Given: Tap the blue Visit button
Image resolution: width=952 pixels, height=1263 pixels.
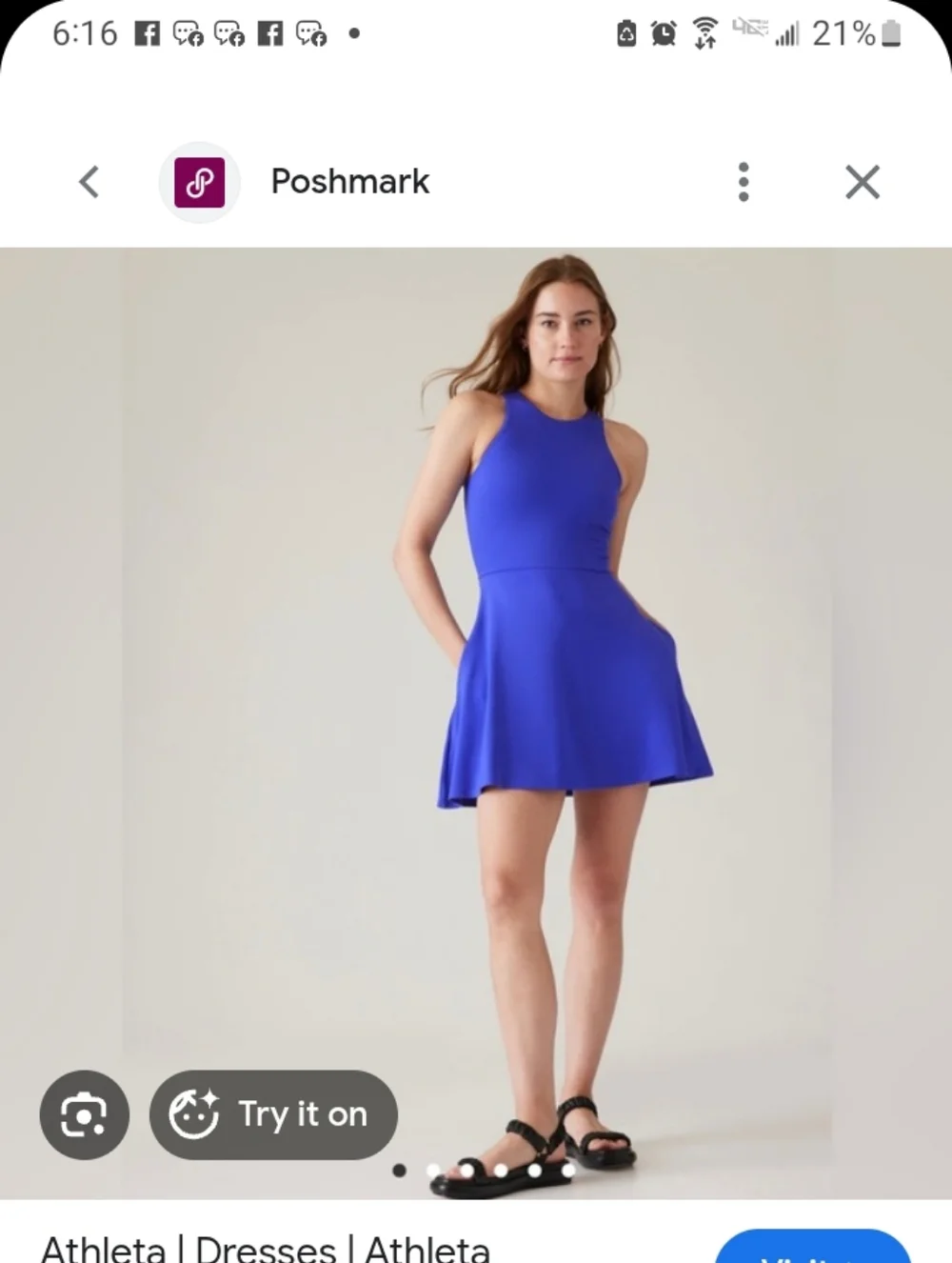Looking at the screenshot, I should pos(812,1248).
